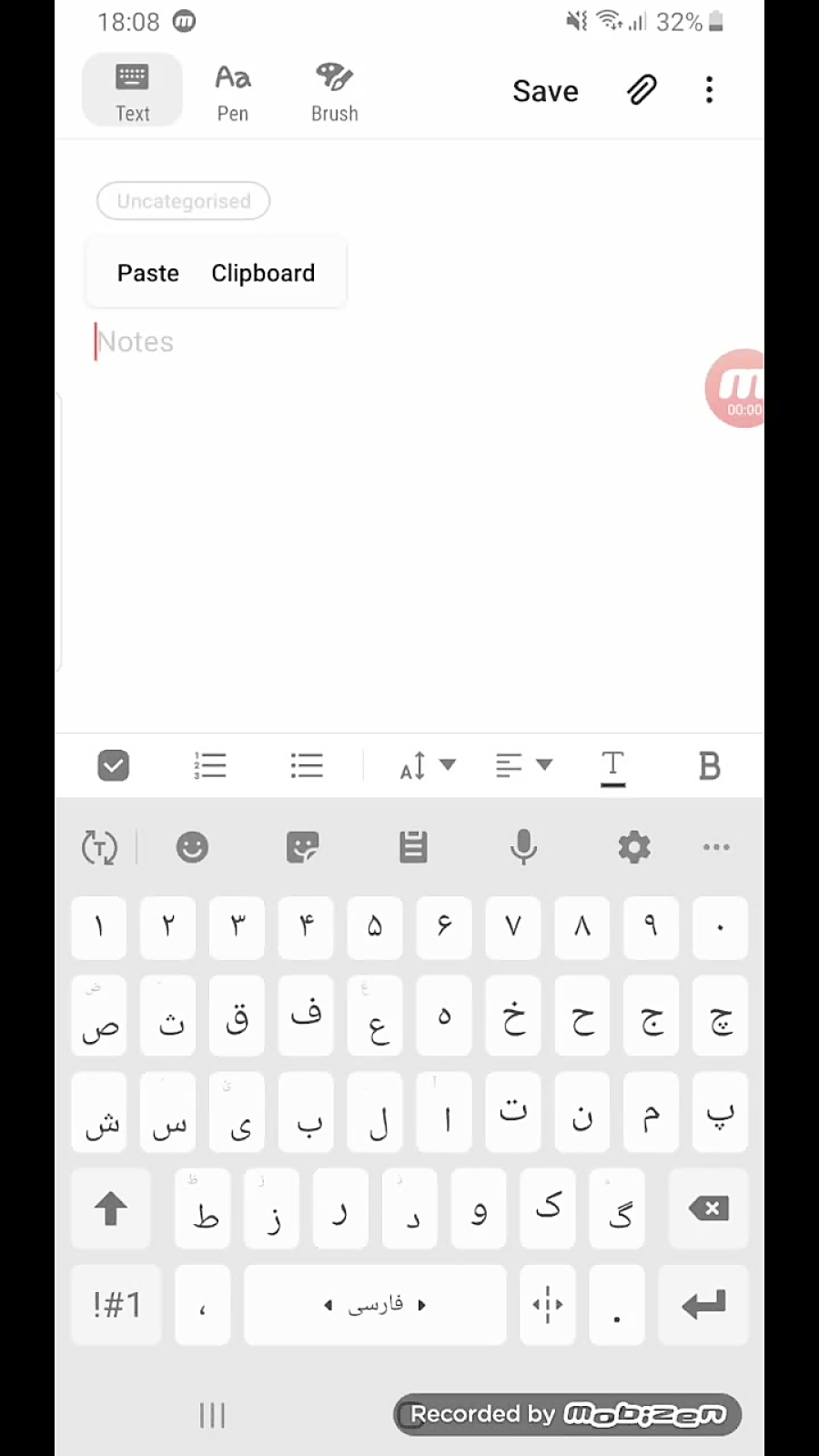Paste copied text into note

147,273
